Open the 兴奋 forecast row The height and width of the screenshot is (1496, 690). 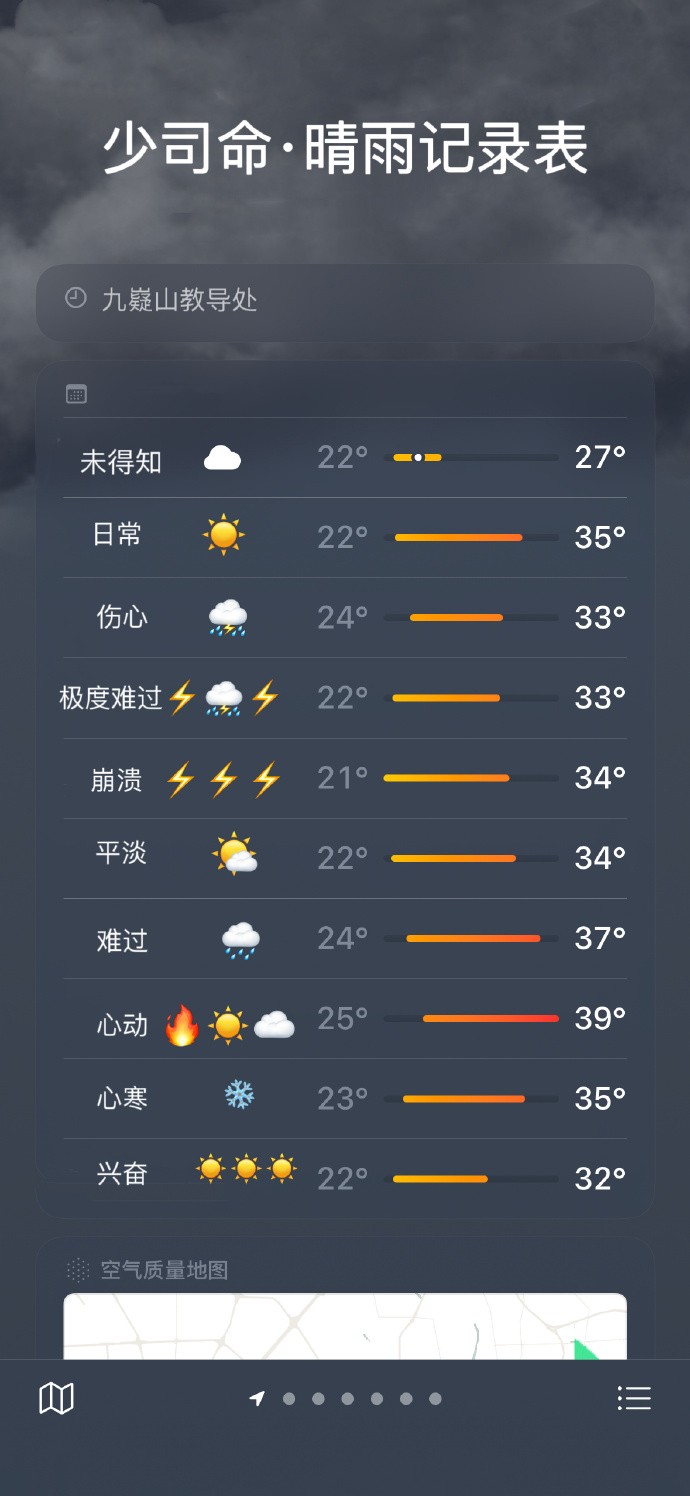point(345,1177)
